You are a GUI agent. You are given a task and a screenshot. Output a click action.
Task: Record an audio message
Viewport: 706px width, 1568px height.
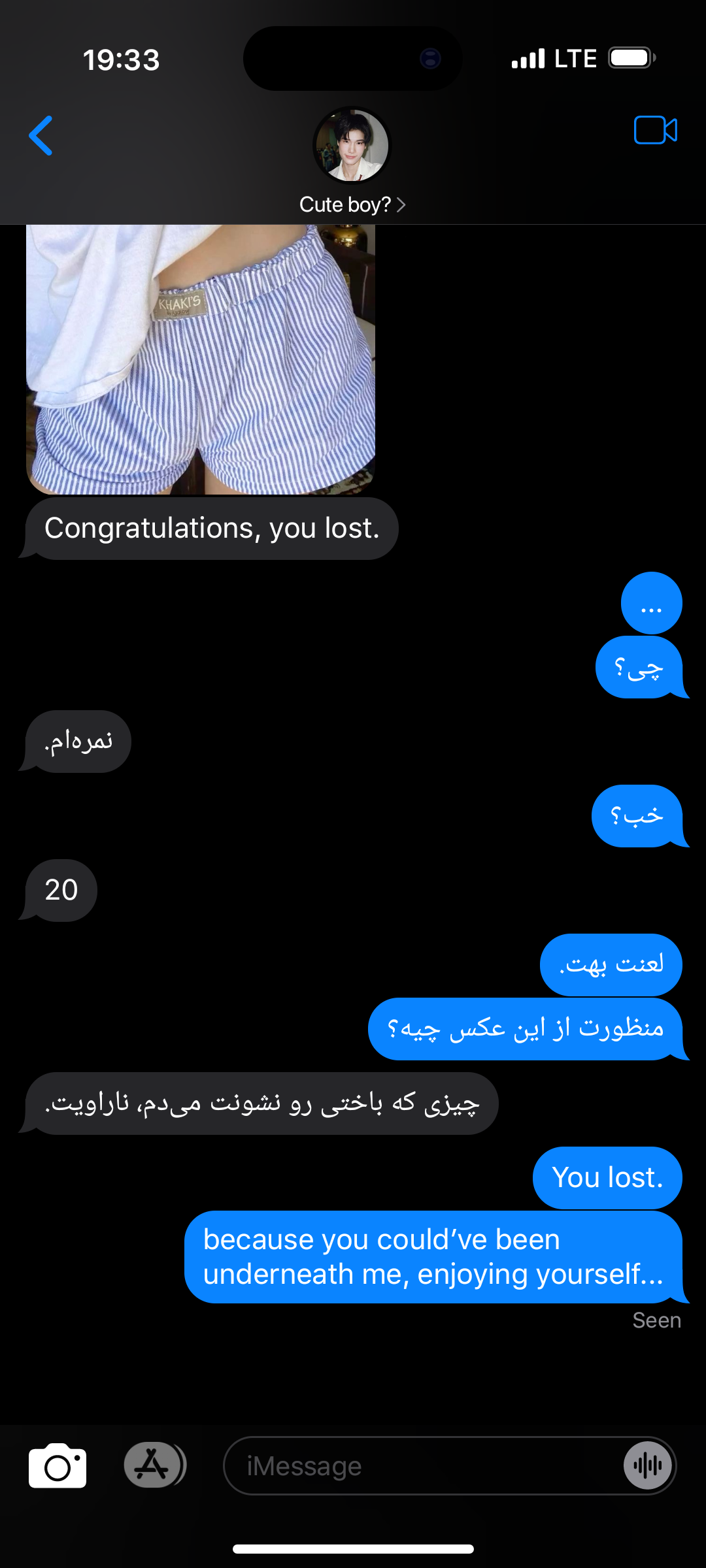click(x=647, y=1465)
